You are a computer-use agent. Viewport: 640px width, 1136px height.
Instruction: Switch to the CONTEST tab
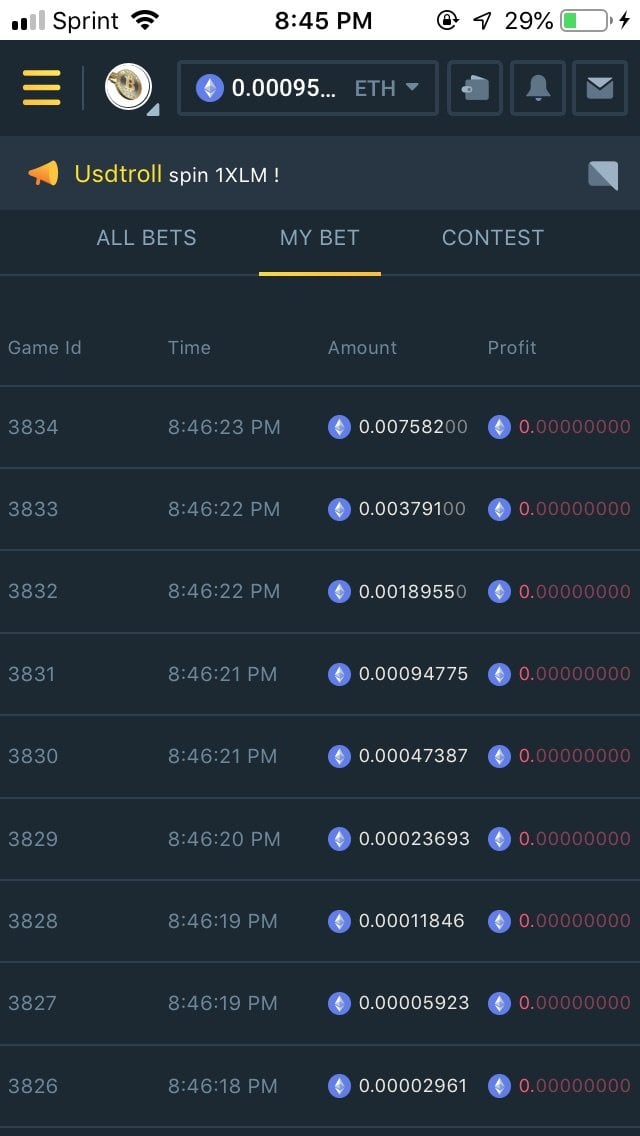coord(493,238)
